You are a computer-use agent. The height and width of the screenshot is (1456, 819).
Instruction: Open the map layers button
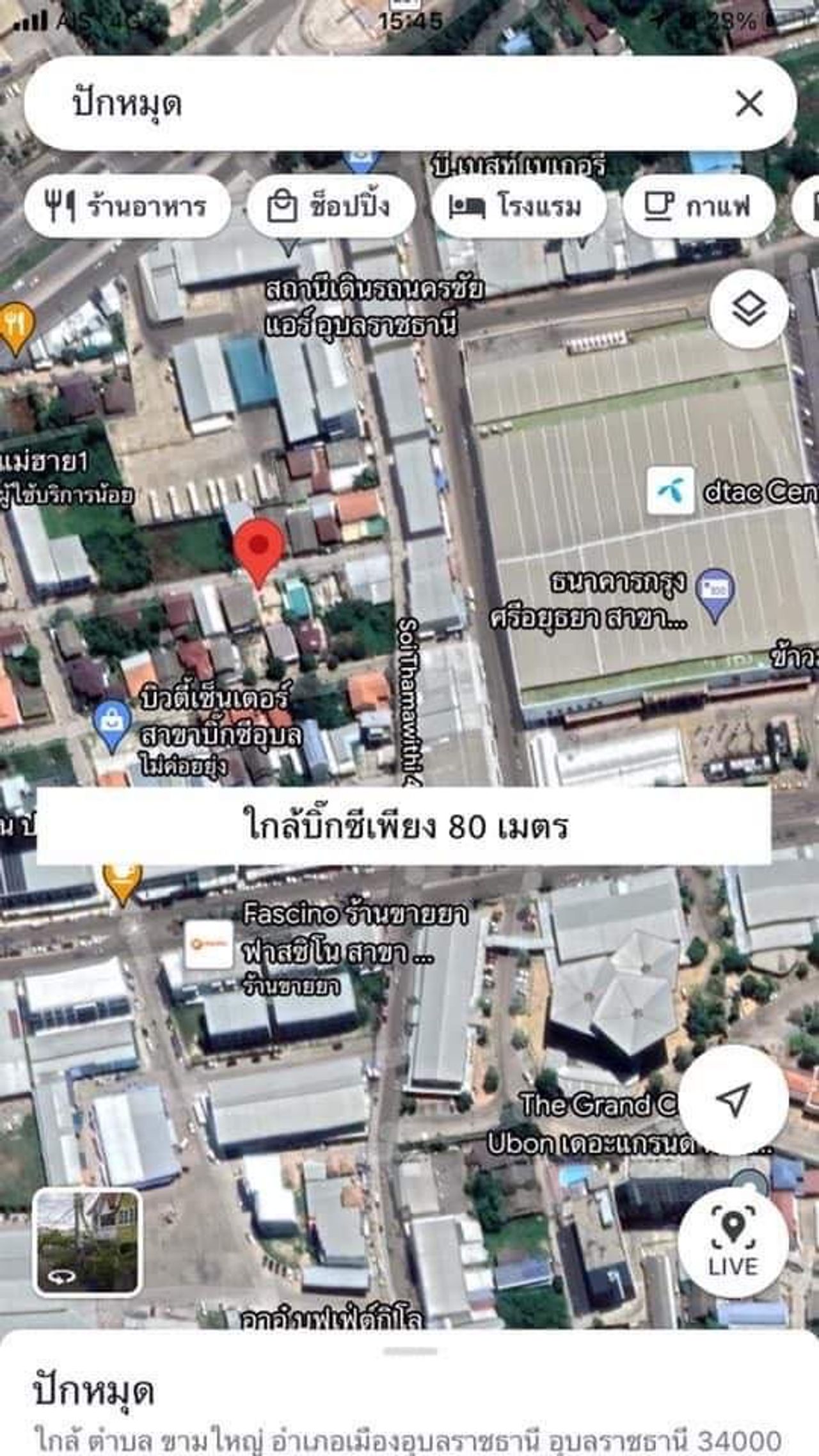(x=749, y=309)
